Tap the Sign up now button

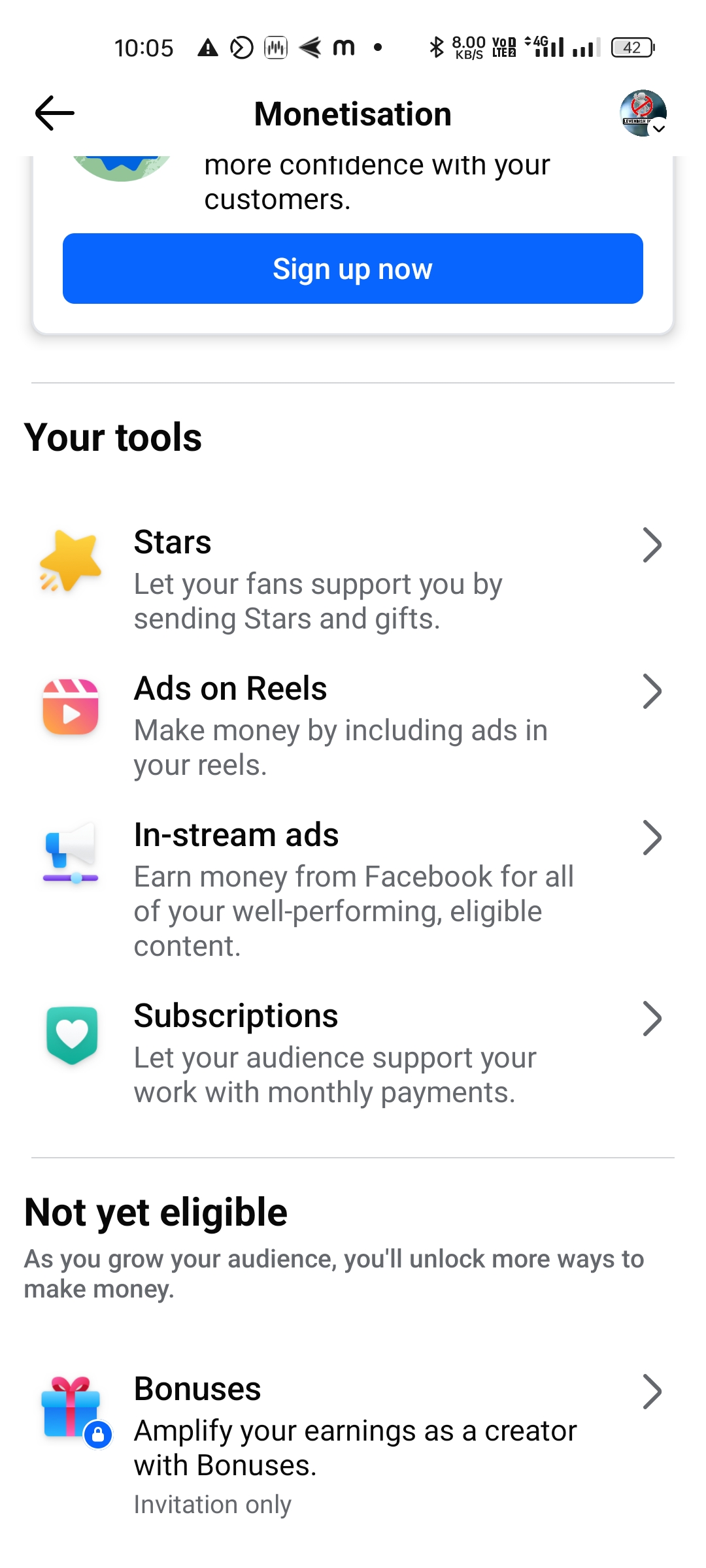coord(353,269)
